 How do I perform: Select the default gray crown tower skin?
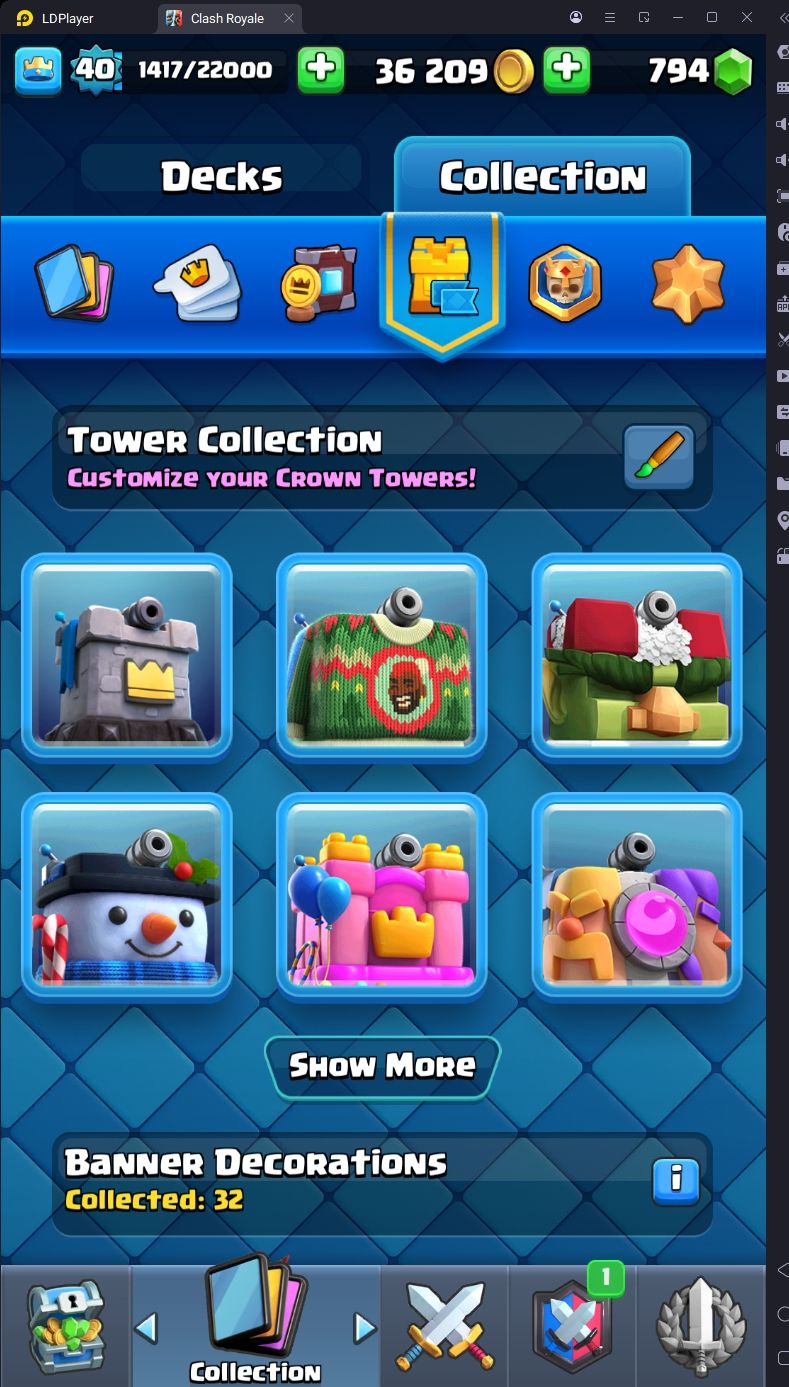(x=127, y=657)
